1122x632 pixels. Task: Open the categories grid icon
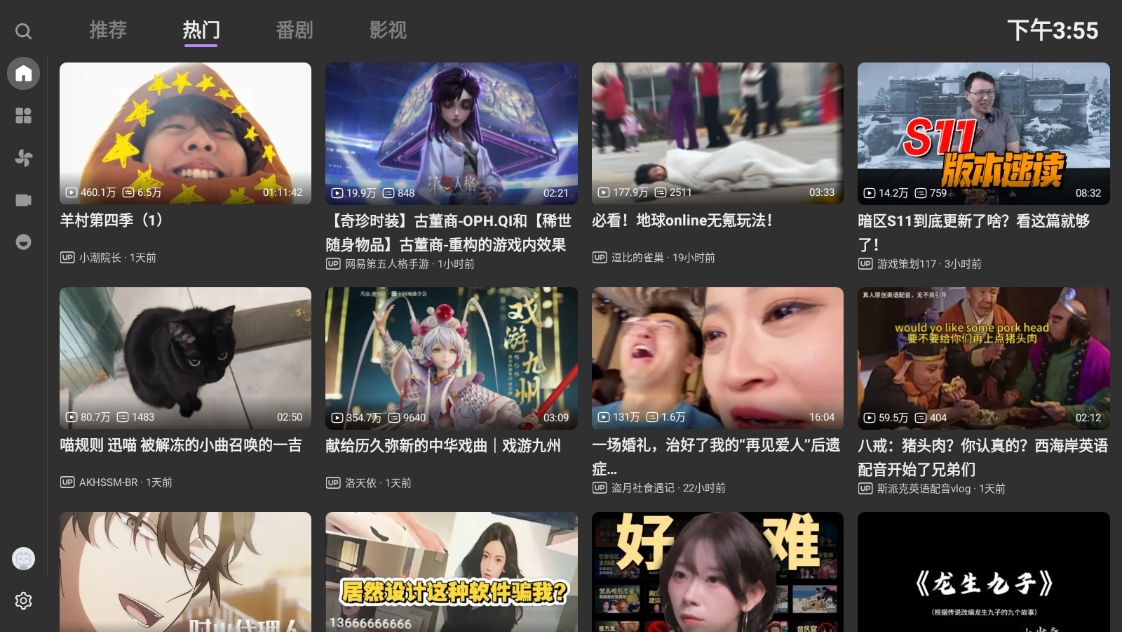coord(23,115)
